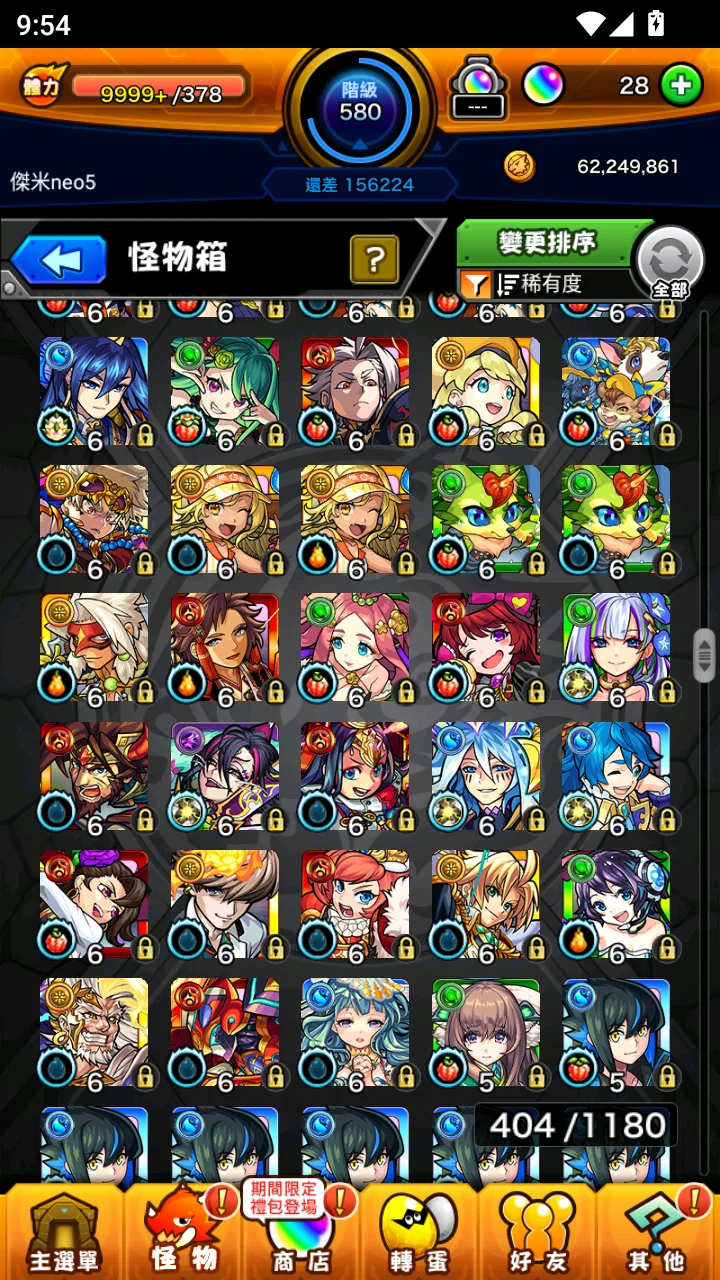This screenshot has width=720, height=1280.
Task: Open the 主選單 main menu tab
Action: pyautogui.click(x=62, y=1233)
